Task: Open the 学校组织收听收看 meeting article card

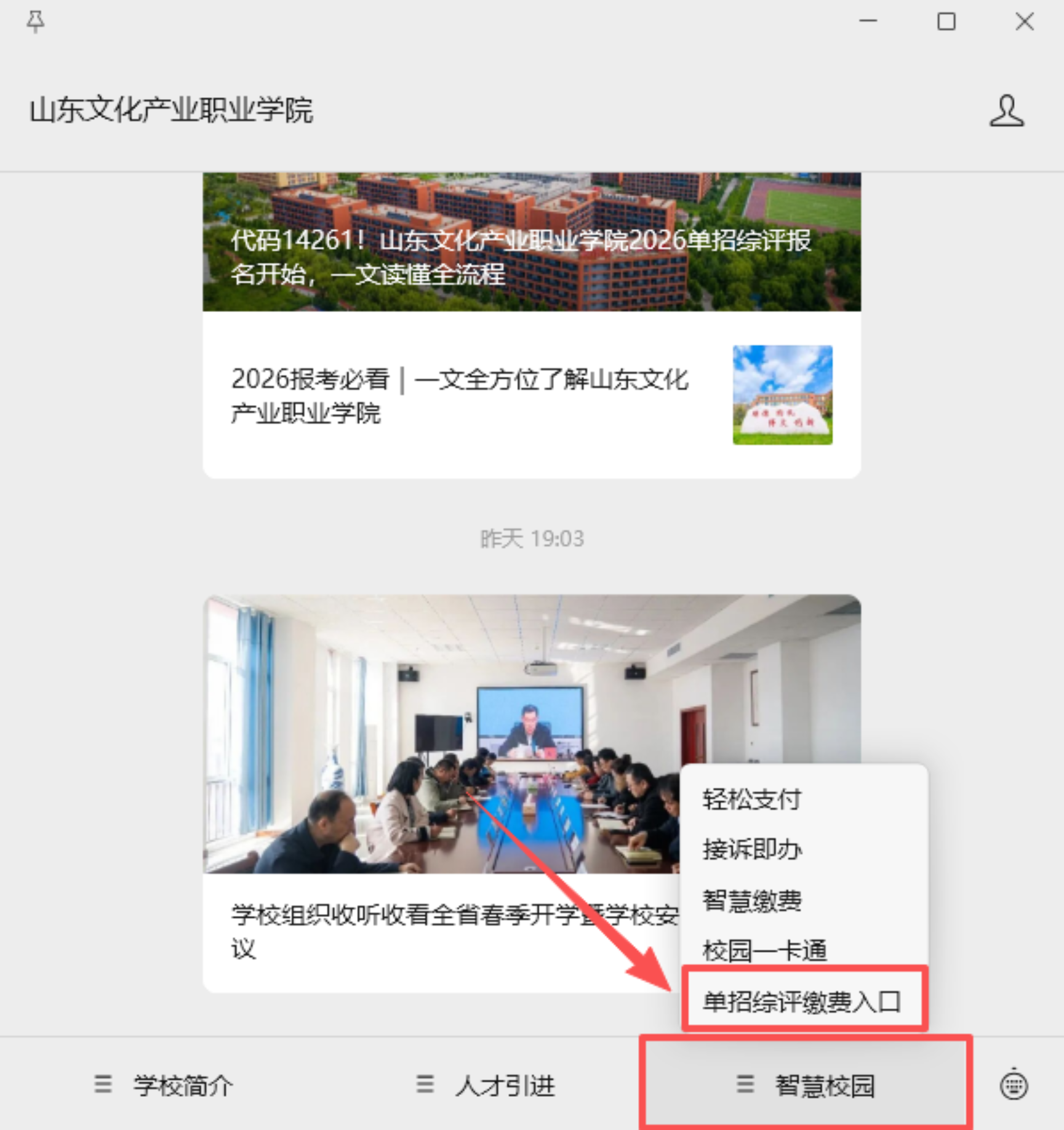Action: (431, 769)
